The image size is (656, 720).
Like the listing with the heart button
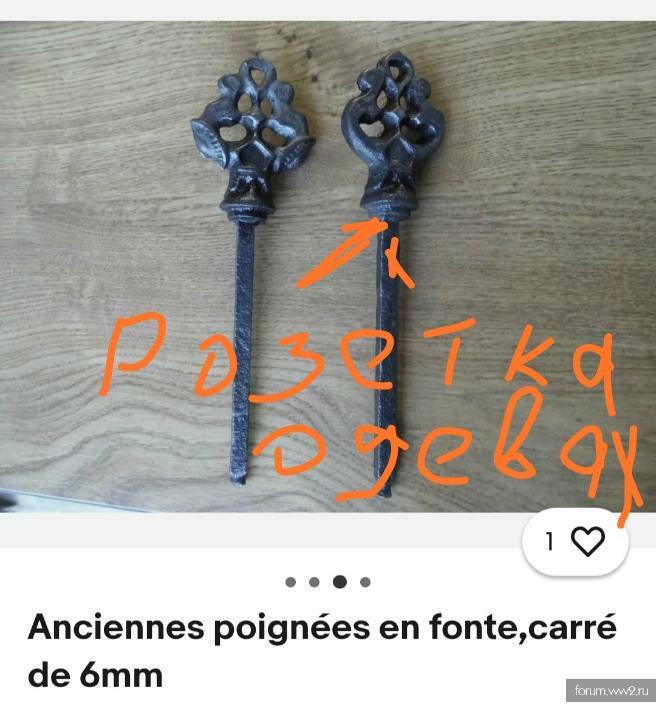587,542
